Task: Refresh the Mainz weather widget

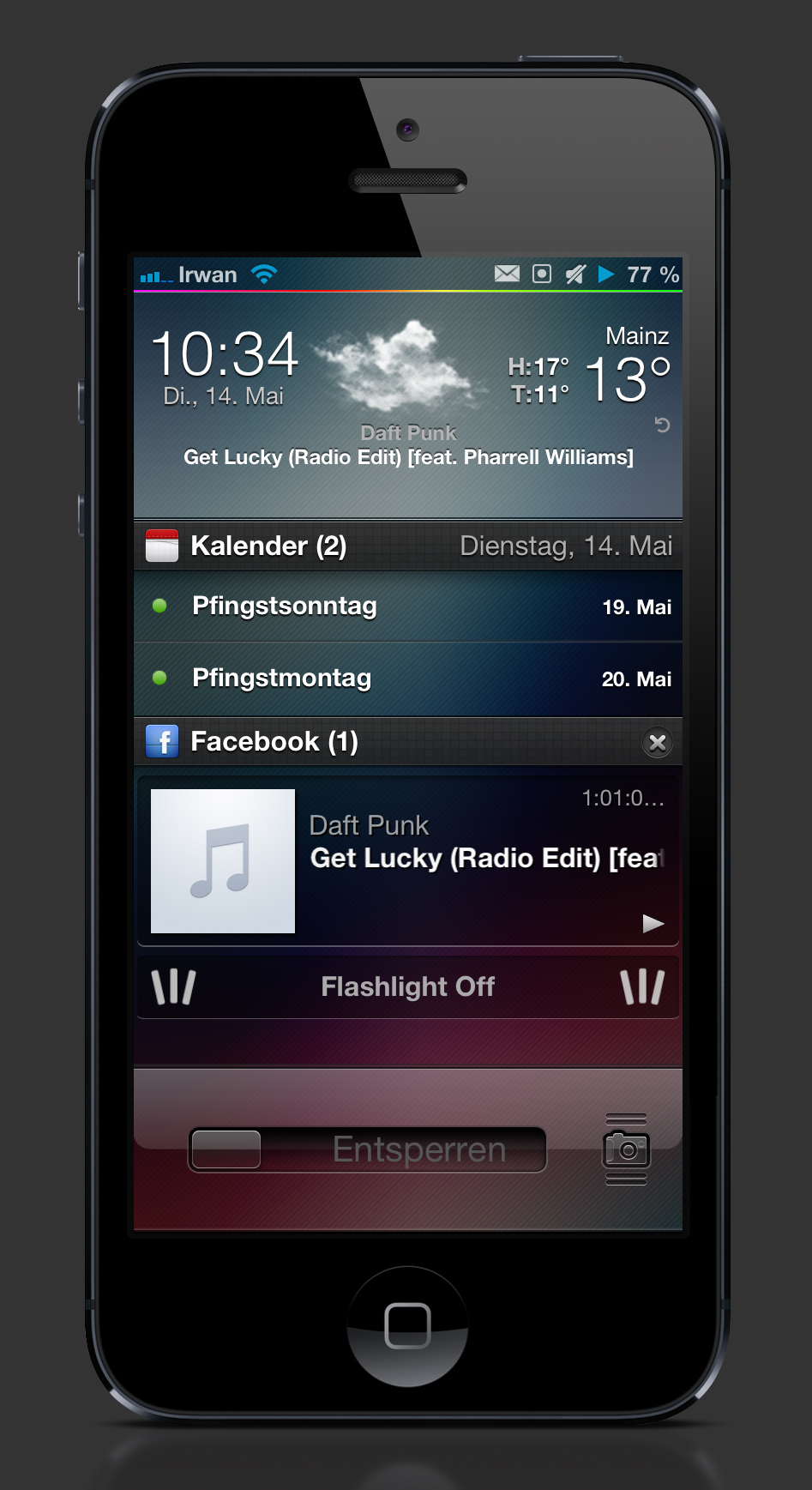Action: [661, 425]
